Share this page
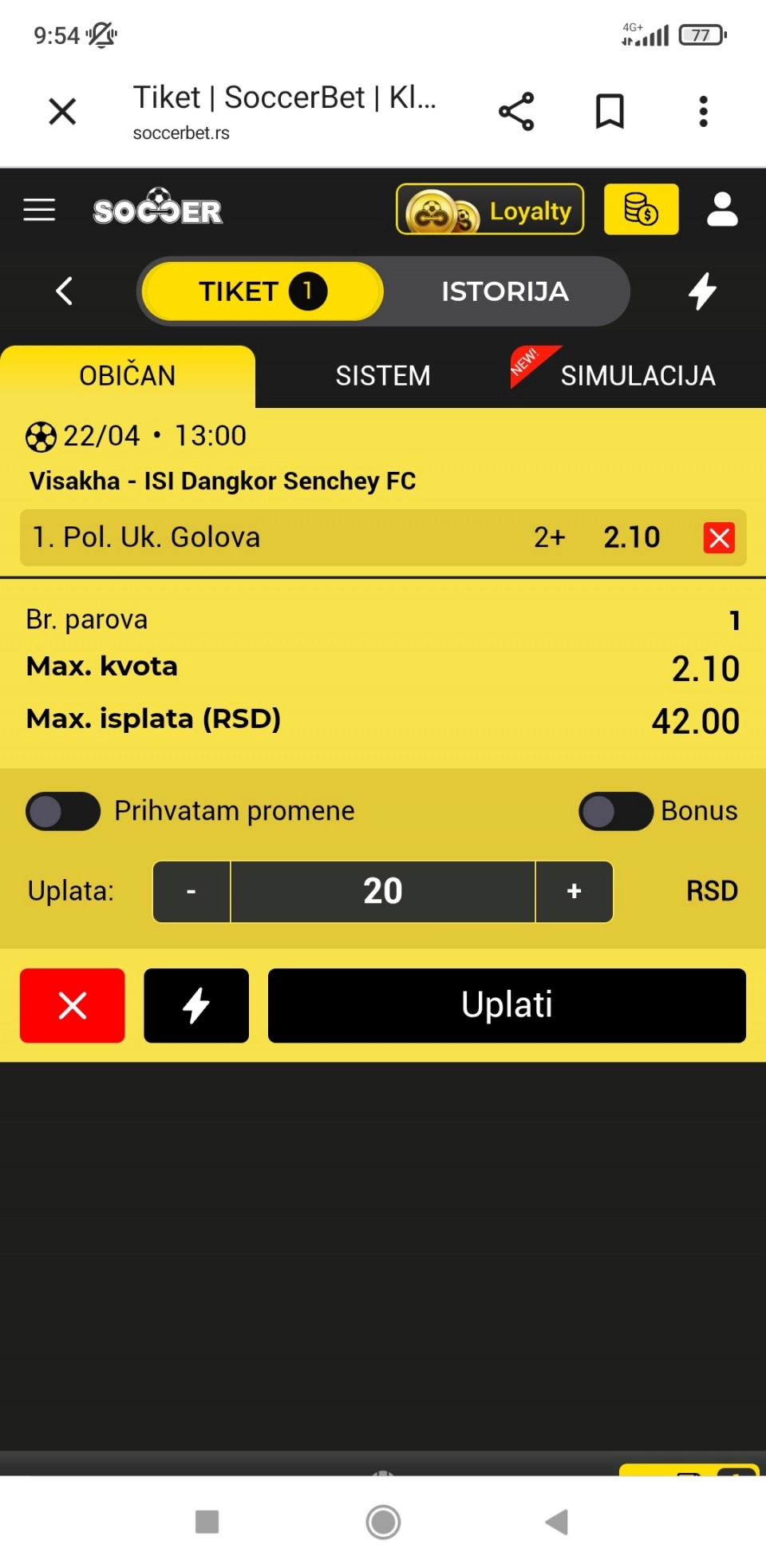766x1568 pixels. tap(516, 112)
